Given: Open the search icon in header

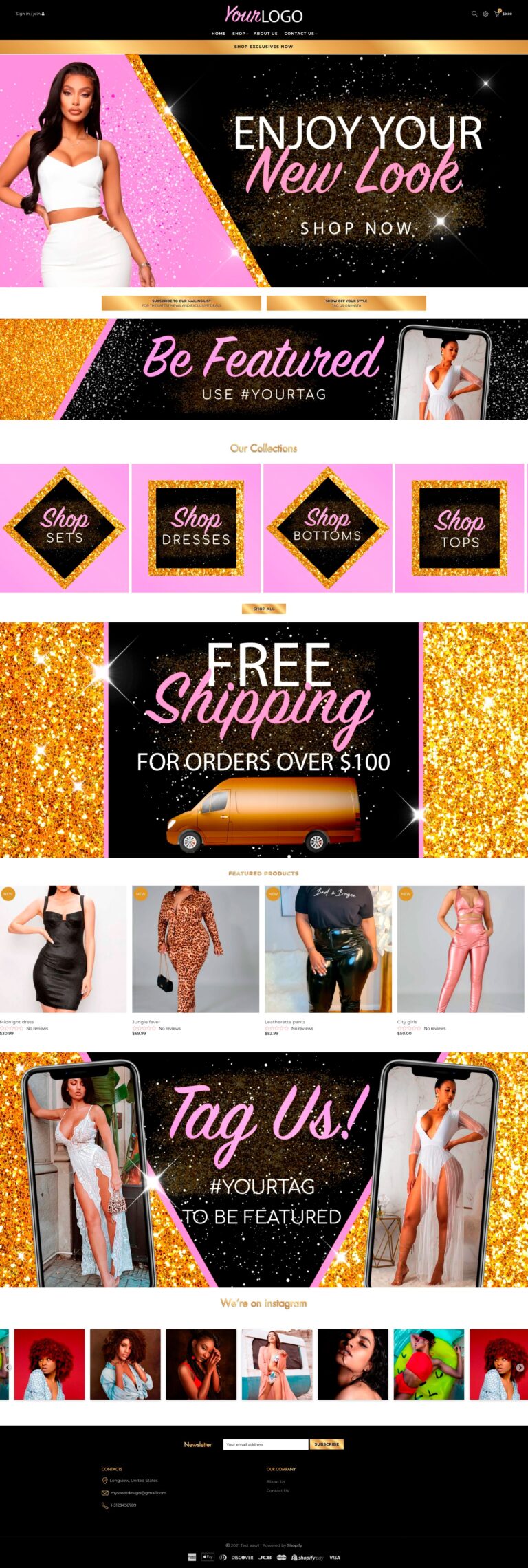Looking at the screenshot, I should pos(474,14).
